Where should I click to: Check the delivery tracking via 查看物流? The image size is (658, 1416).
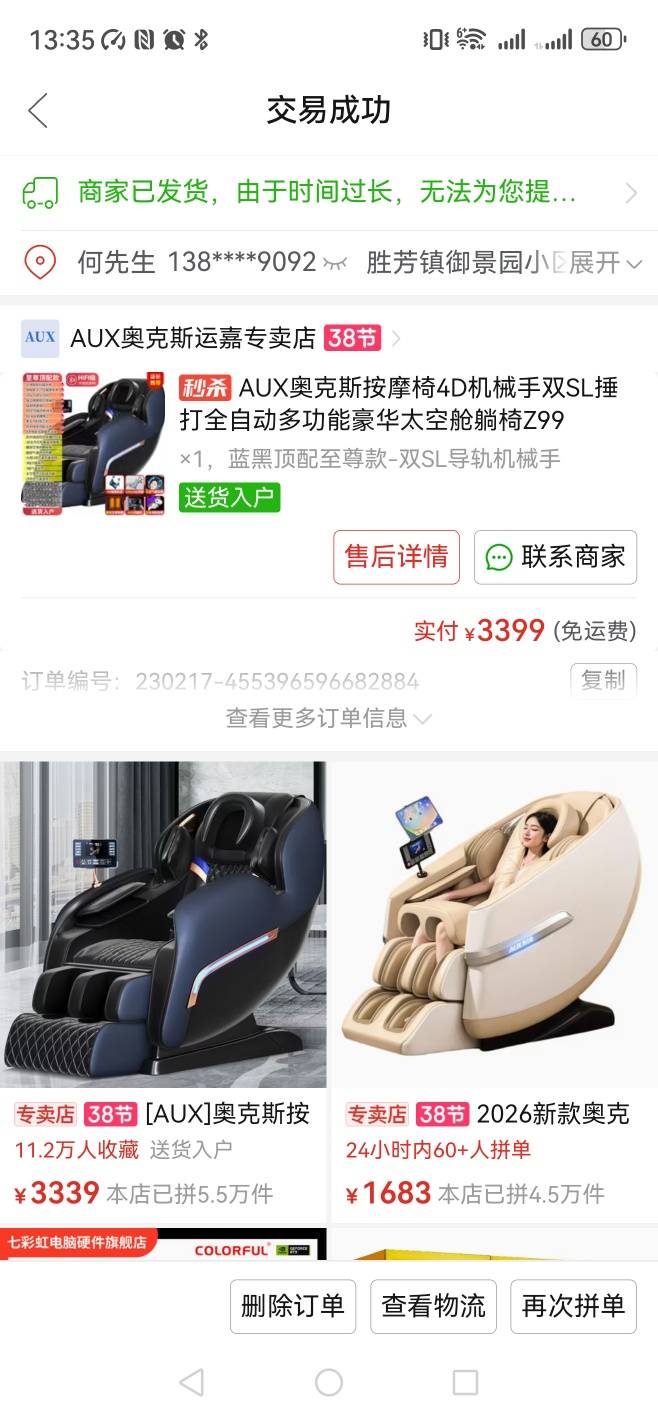pyautogui.click(x=433, y=1305)
